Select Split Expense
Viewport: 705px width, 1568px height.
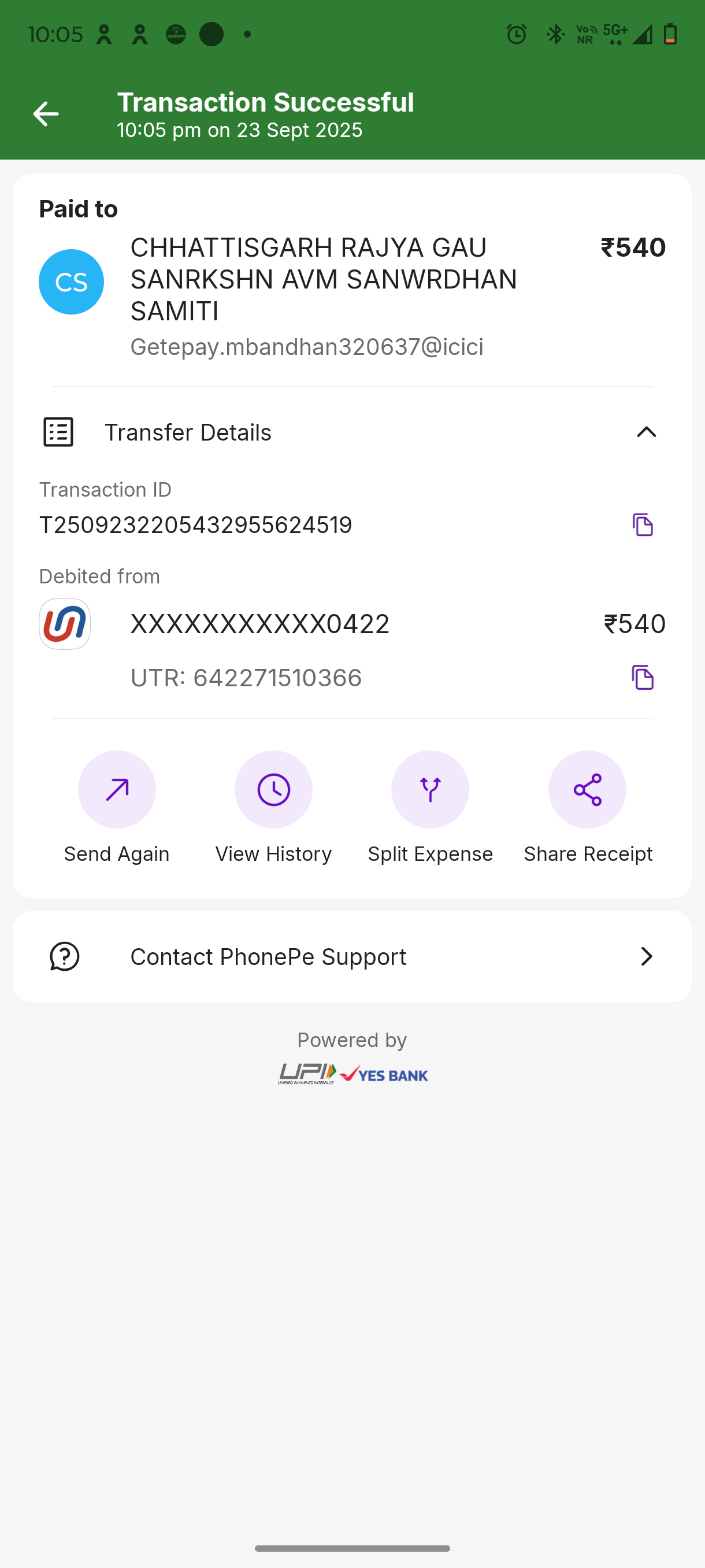pos(430,789)
